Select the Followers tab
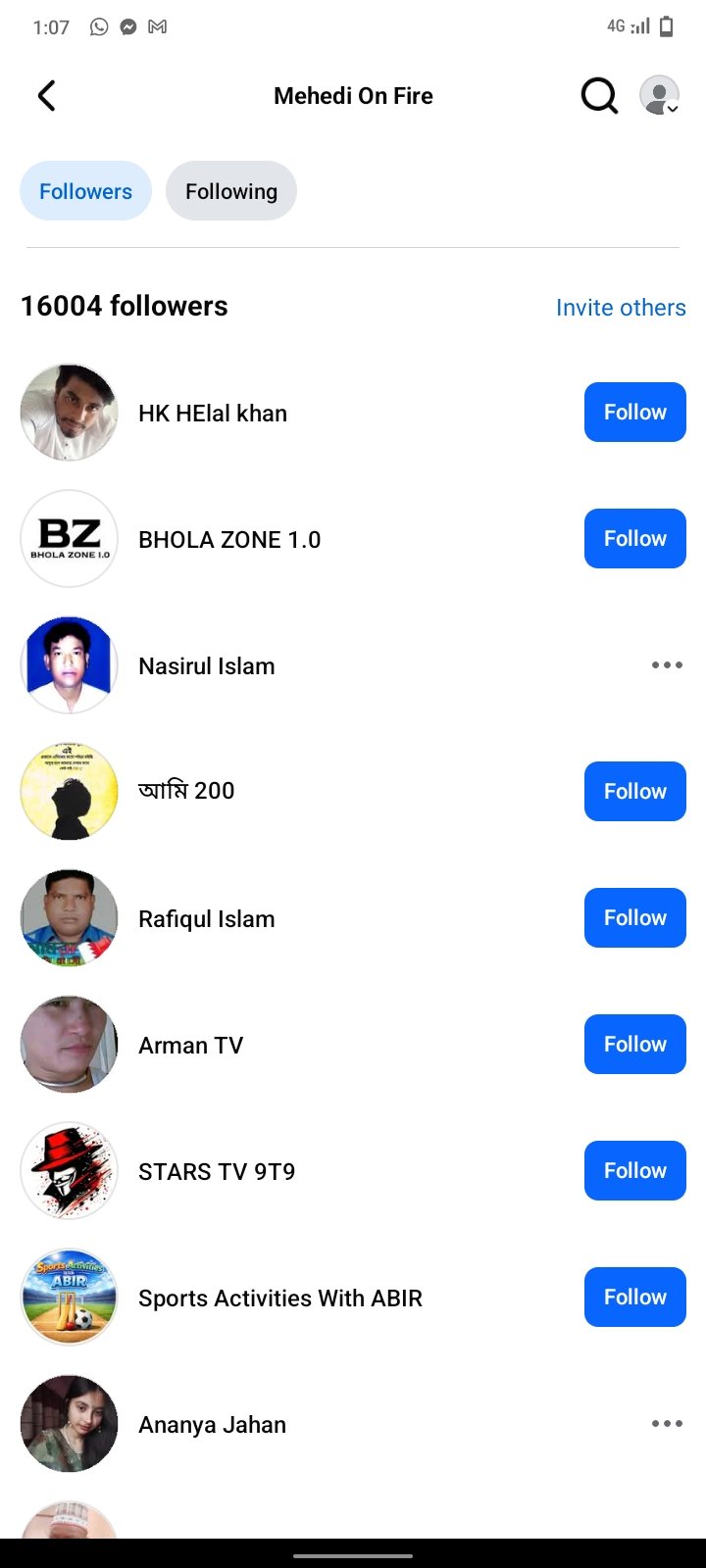Screen dimensions: 706x1568 pyautogui.click(x=85, y=191)
